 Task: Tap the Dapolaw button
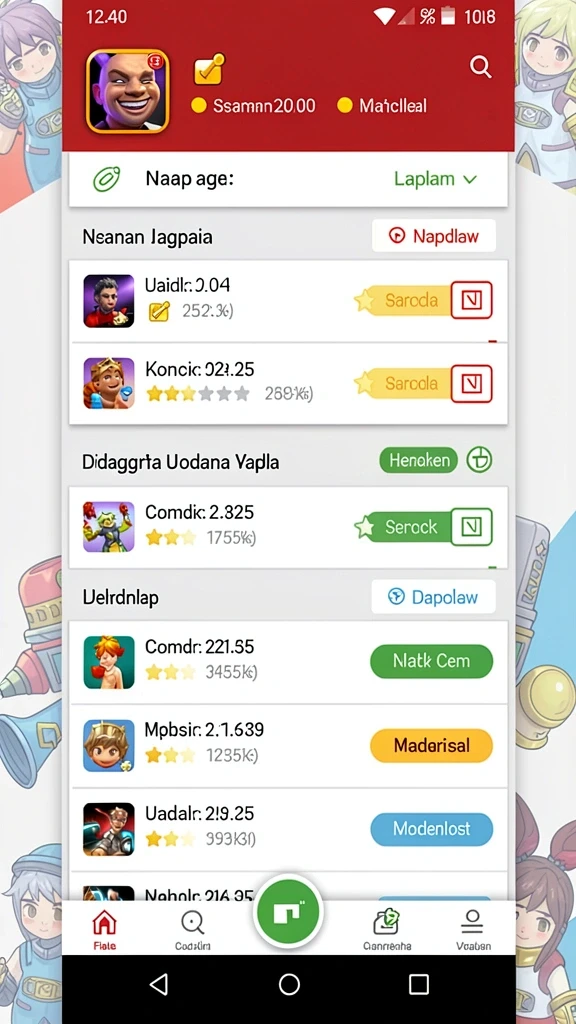pyautogui.click(x=434, y=597)
